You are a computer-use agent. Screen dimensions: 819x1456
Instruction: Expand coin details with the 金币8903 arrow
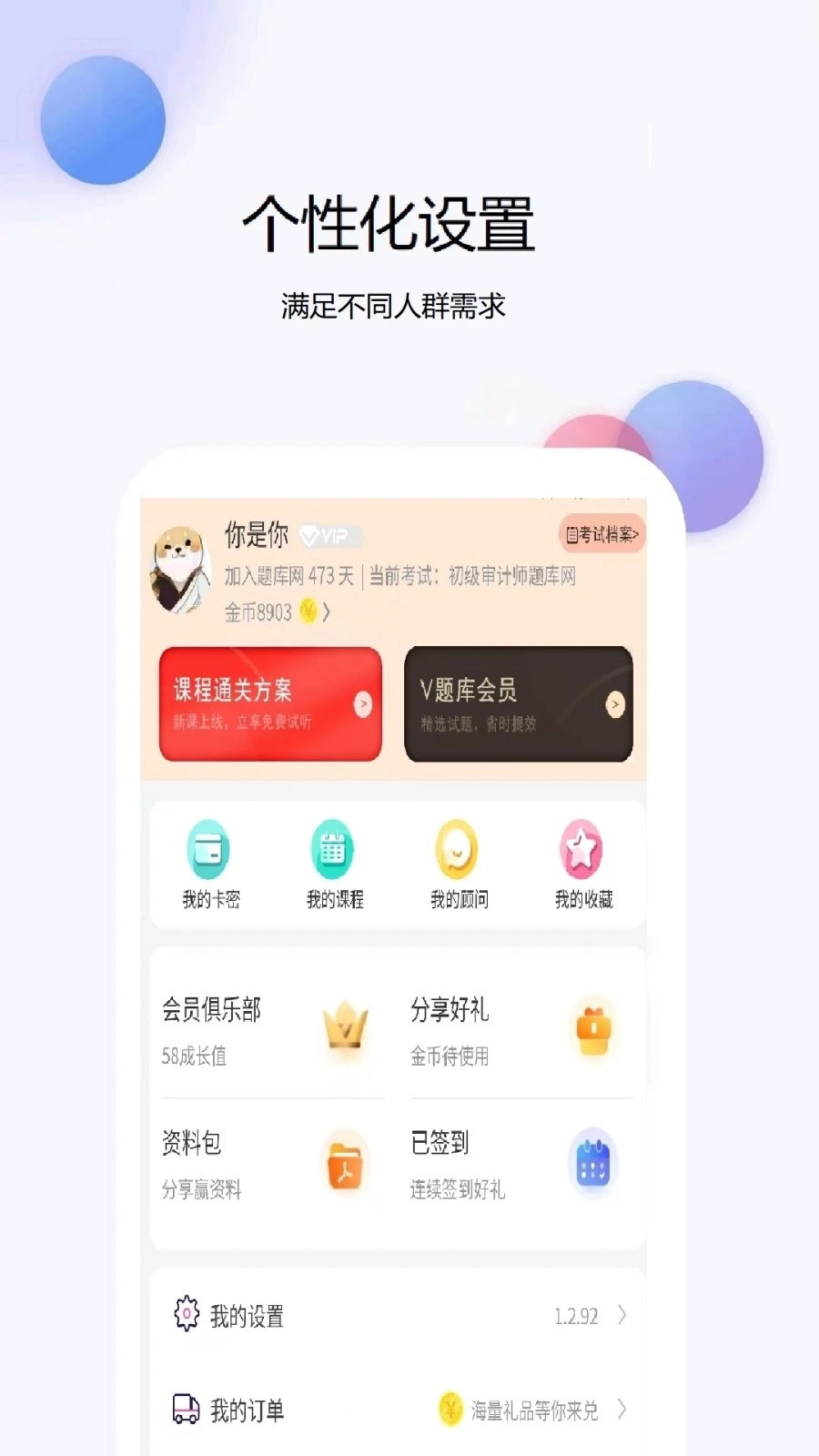[328, 612]
